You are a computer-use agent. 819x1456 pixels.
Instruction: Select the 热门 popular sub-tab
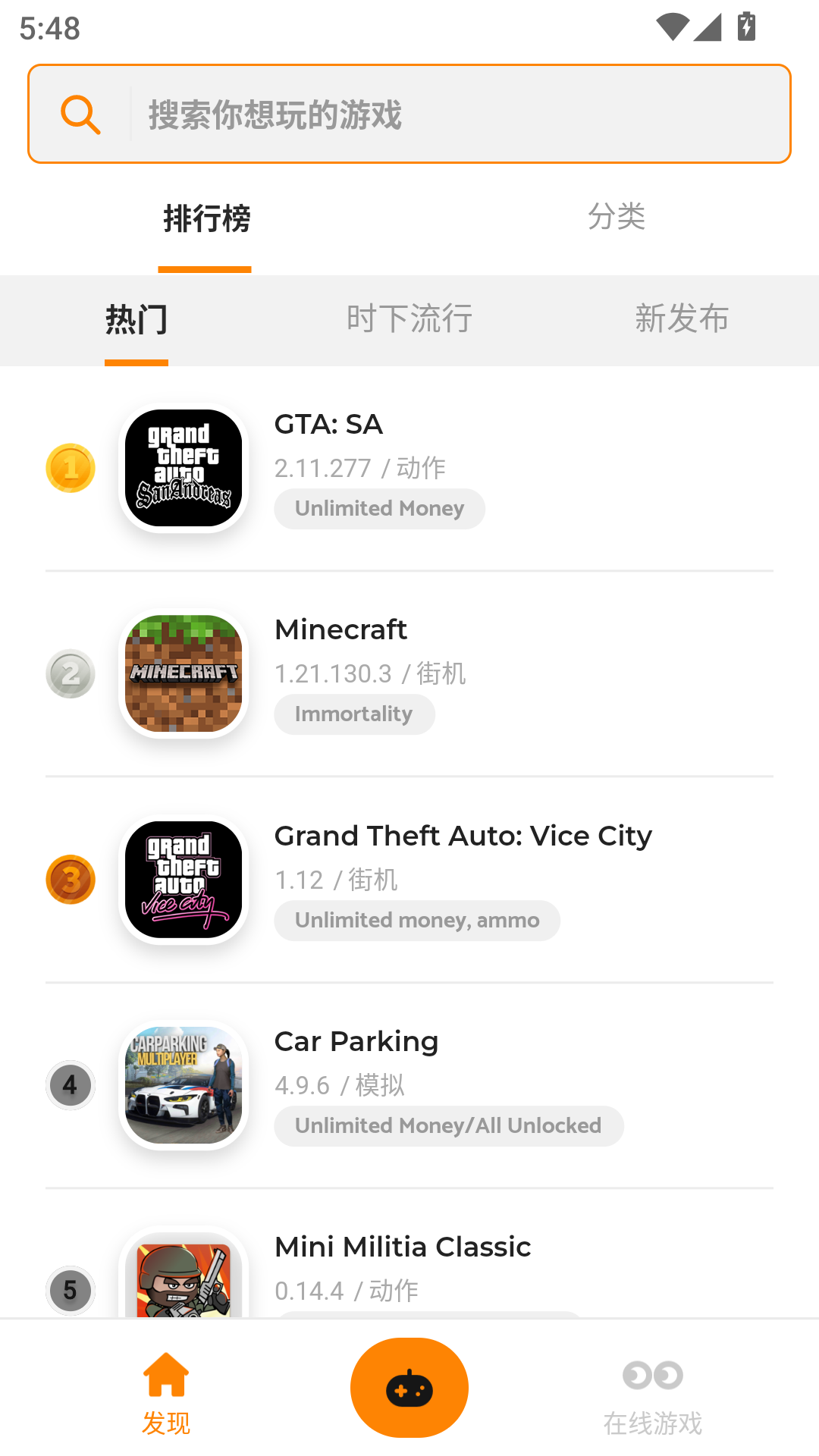pyautogui.click(x=136, y=319)
